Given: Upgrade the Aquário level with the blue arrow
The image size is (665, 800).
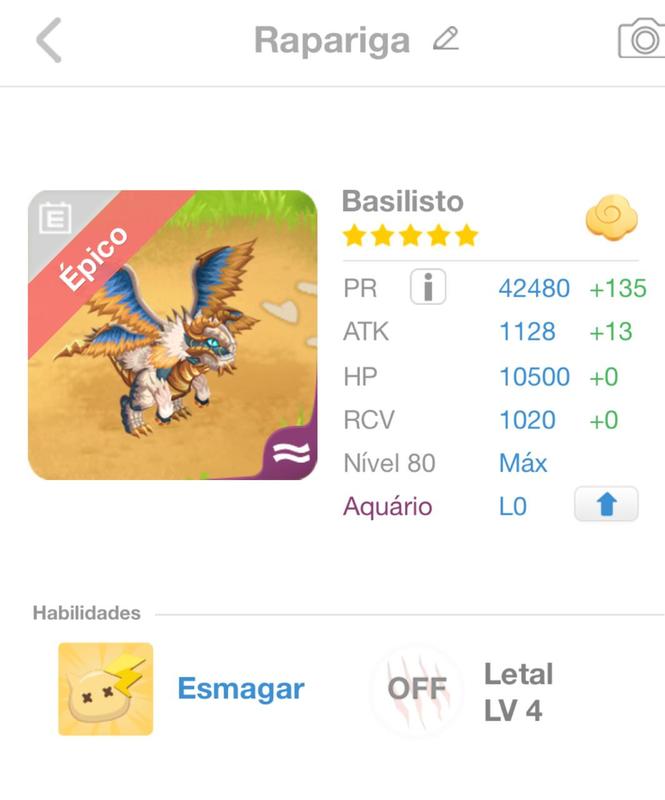Looking at the screenshot, I should coord(605,506).
